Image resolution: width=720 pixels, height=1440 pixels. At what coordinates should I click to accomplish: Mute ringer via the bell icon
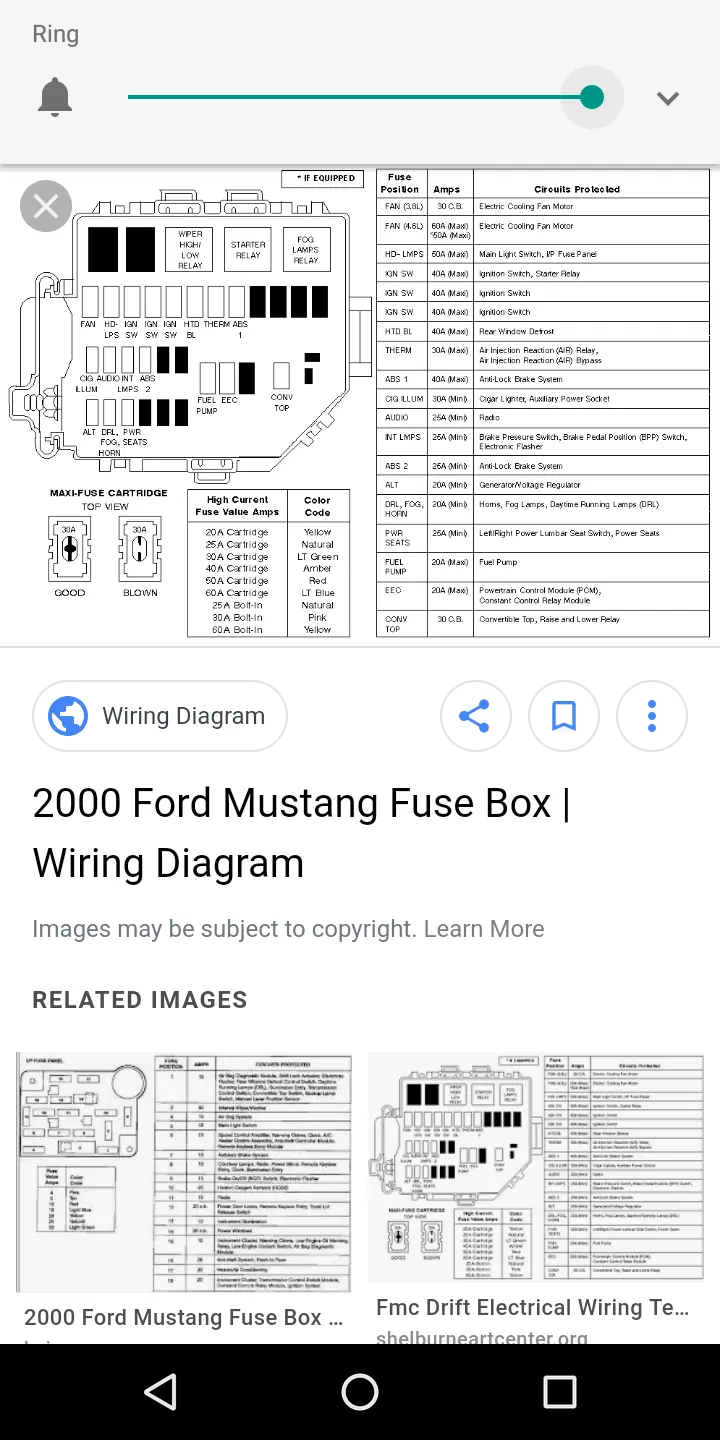(55, 98)
